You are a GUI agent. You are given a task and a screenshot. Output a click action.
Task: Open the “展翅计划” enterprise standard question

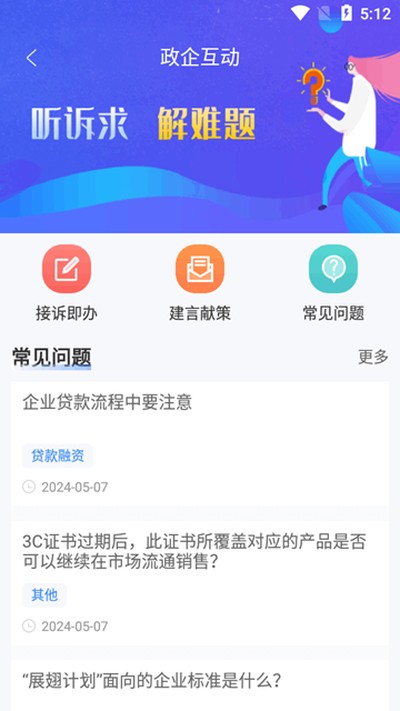tap(200, 685)
